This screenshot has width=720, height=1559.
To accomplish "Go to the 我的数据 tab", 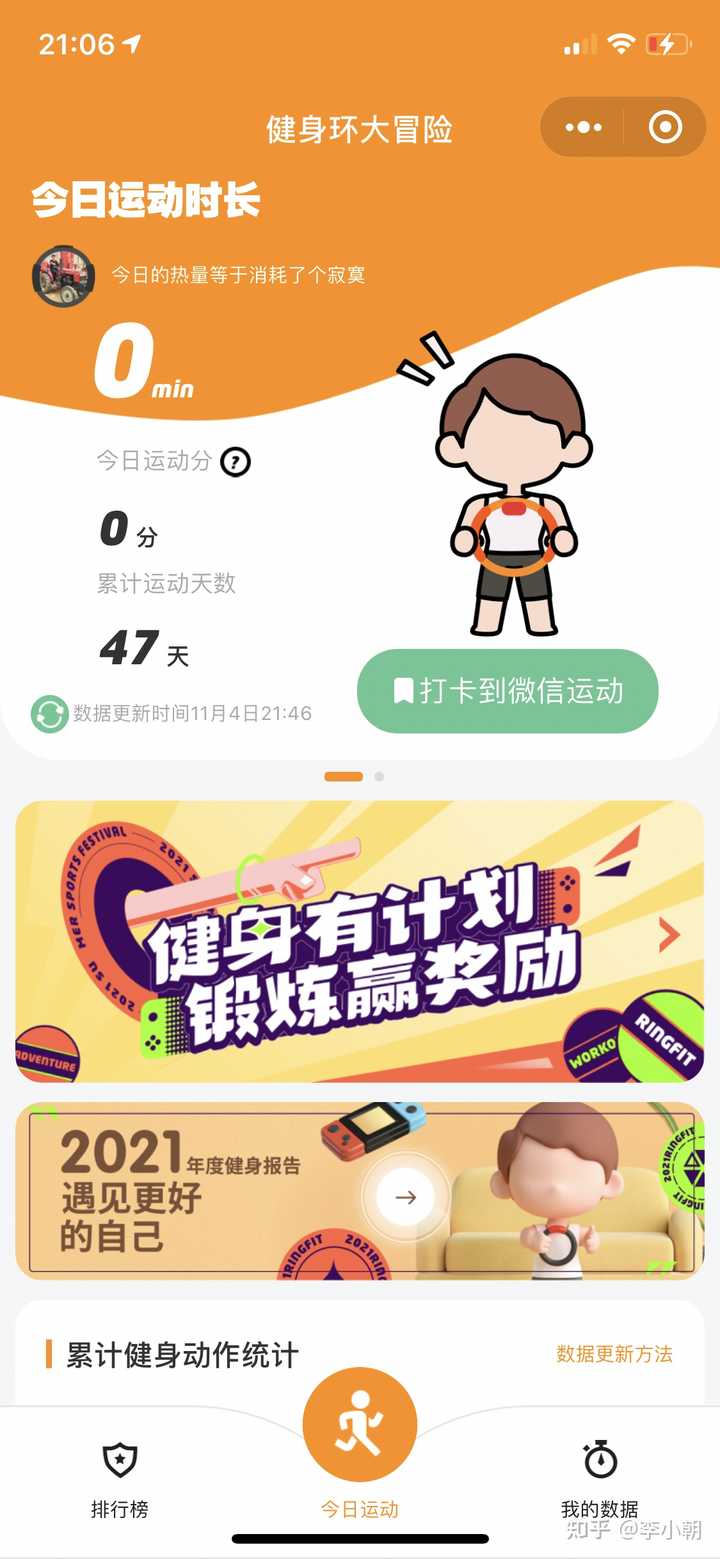I will [600, 1480].
